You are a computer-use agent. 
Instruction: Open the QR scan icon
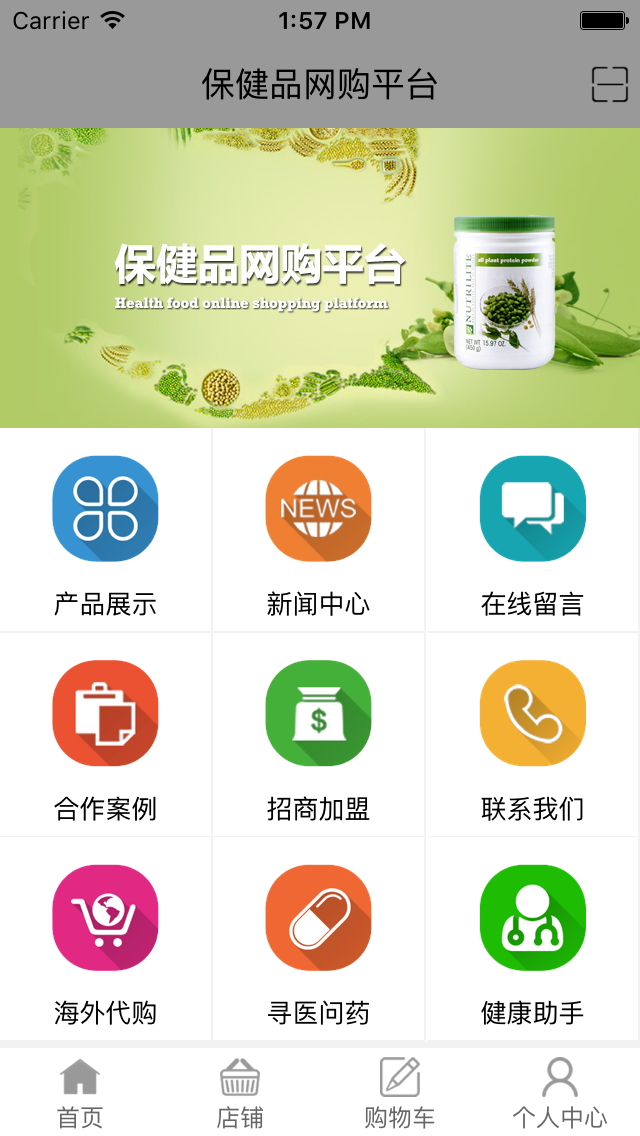609,84
